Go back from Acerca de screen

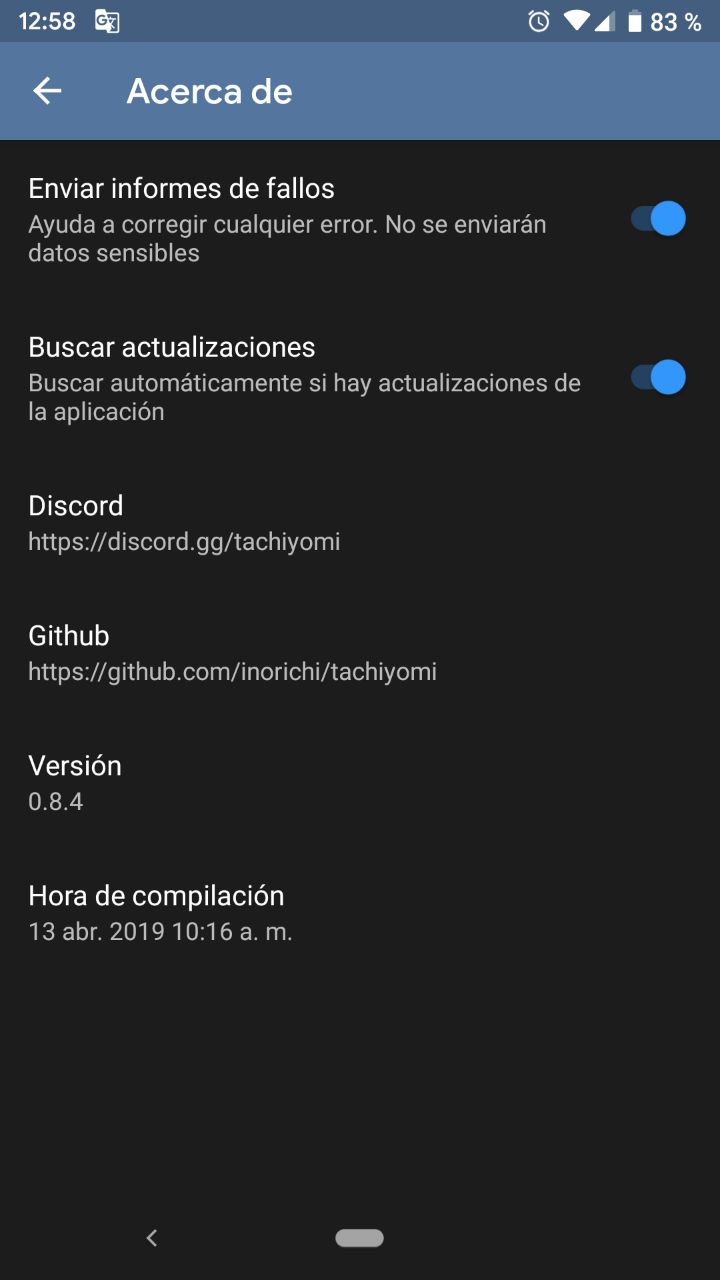(47, 91)
